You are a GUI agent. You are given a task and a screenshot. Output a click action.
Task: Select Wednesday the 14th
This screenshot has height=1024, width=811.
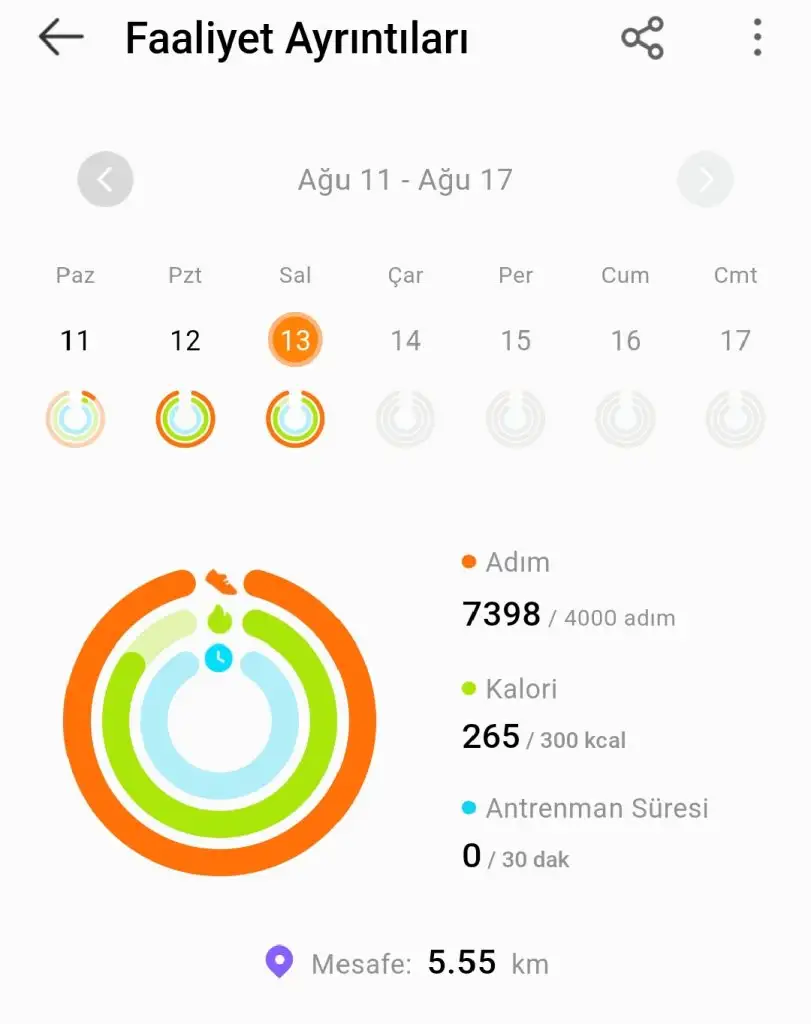tap(405, 341)
